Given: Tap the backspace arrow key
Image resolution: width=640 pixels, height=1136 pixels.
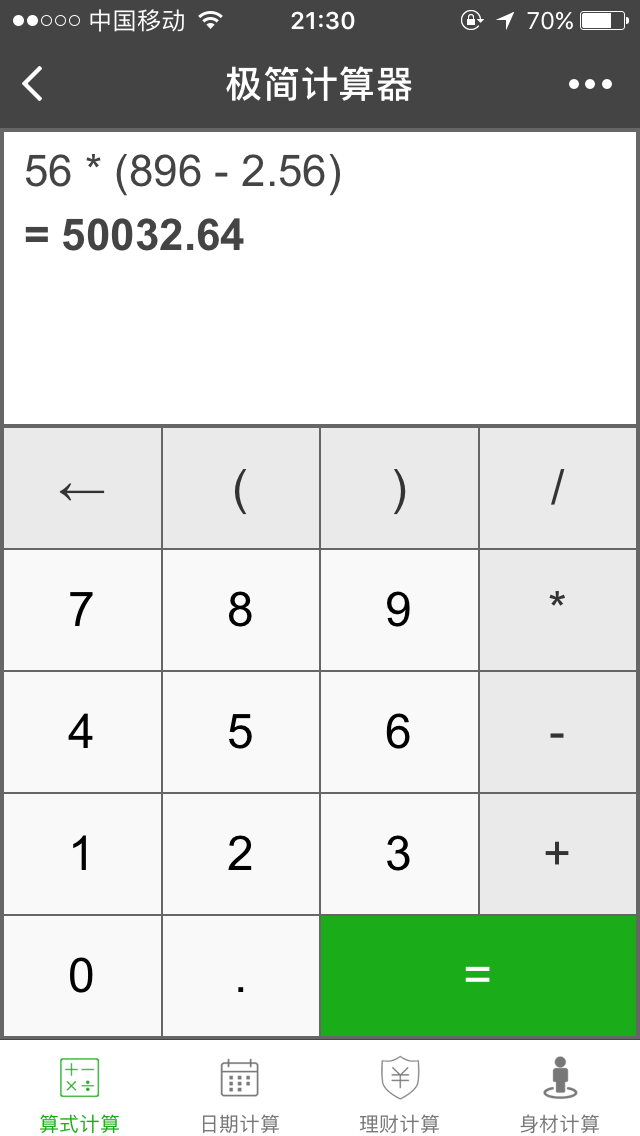Looking at the screenshot, I should tap(82, 489).
